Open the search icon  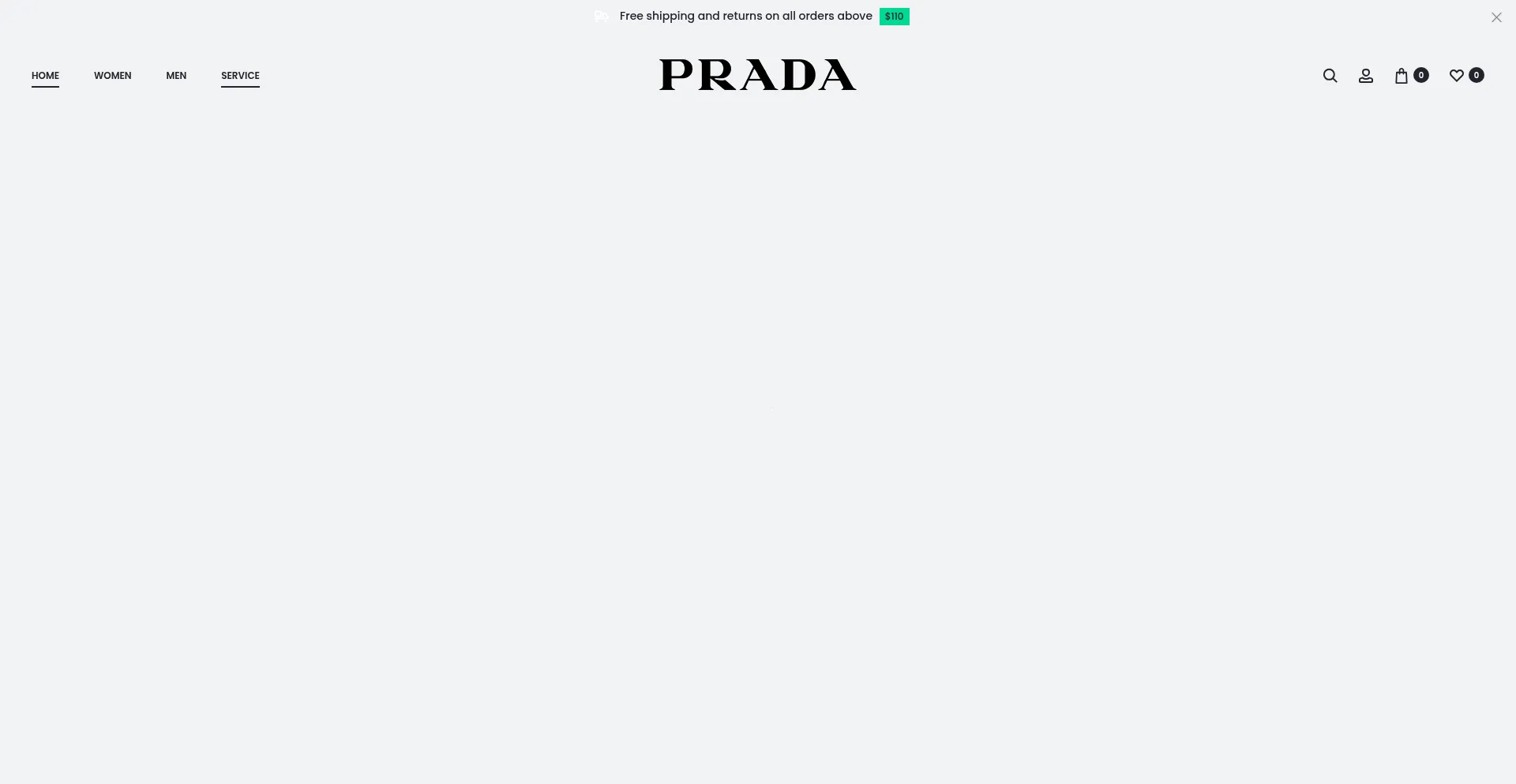[1330, 76]
